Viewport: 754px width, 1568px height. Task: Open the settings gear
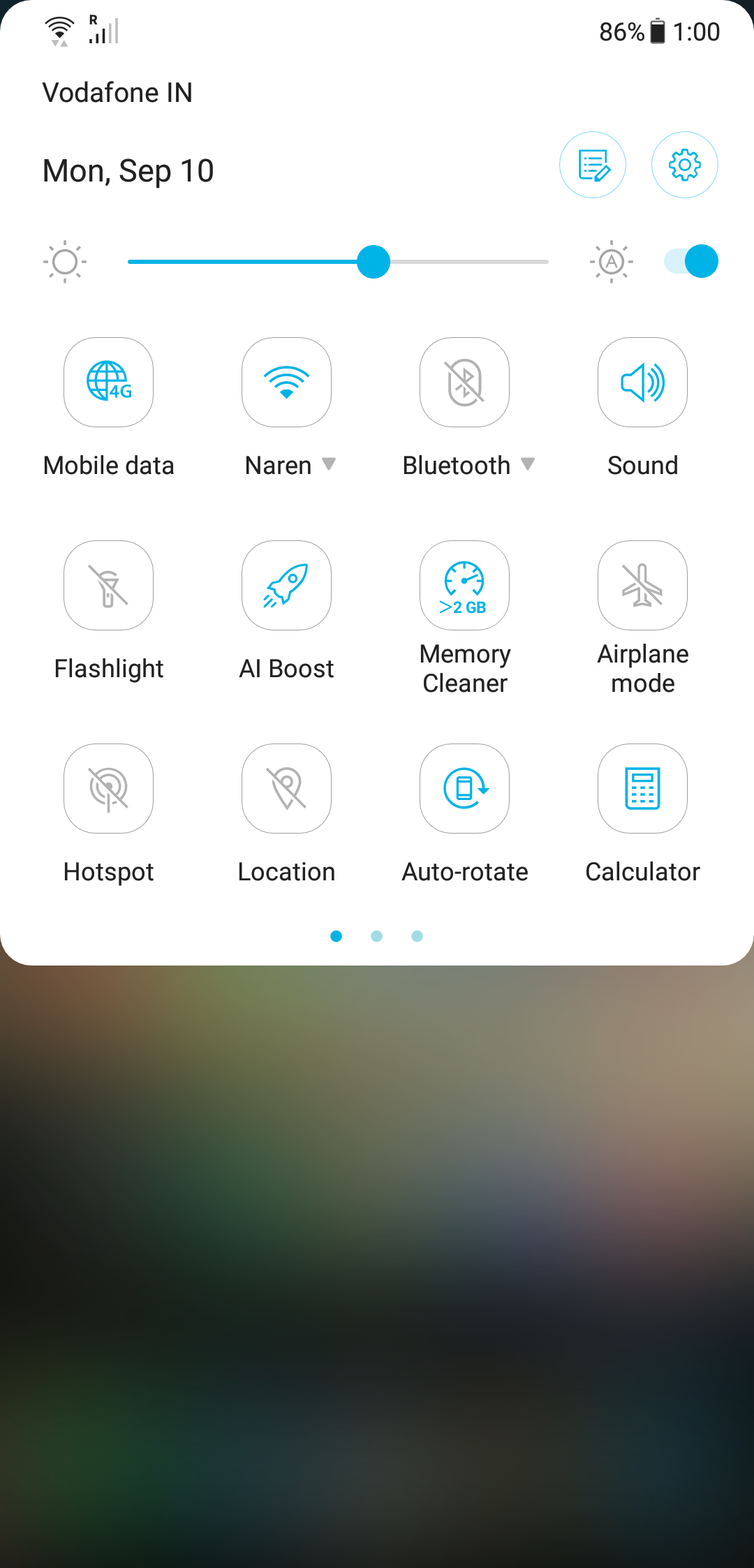(685, 165)
